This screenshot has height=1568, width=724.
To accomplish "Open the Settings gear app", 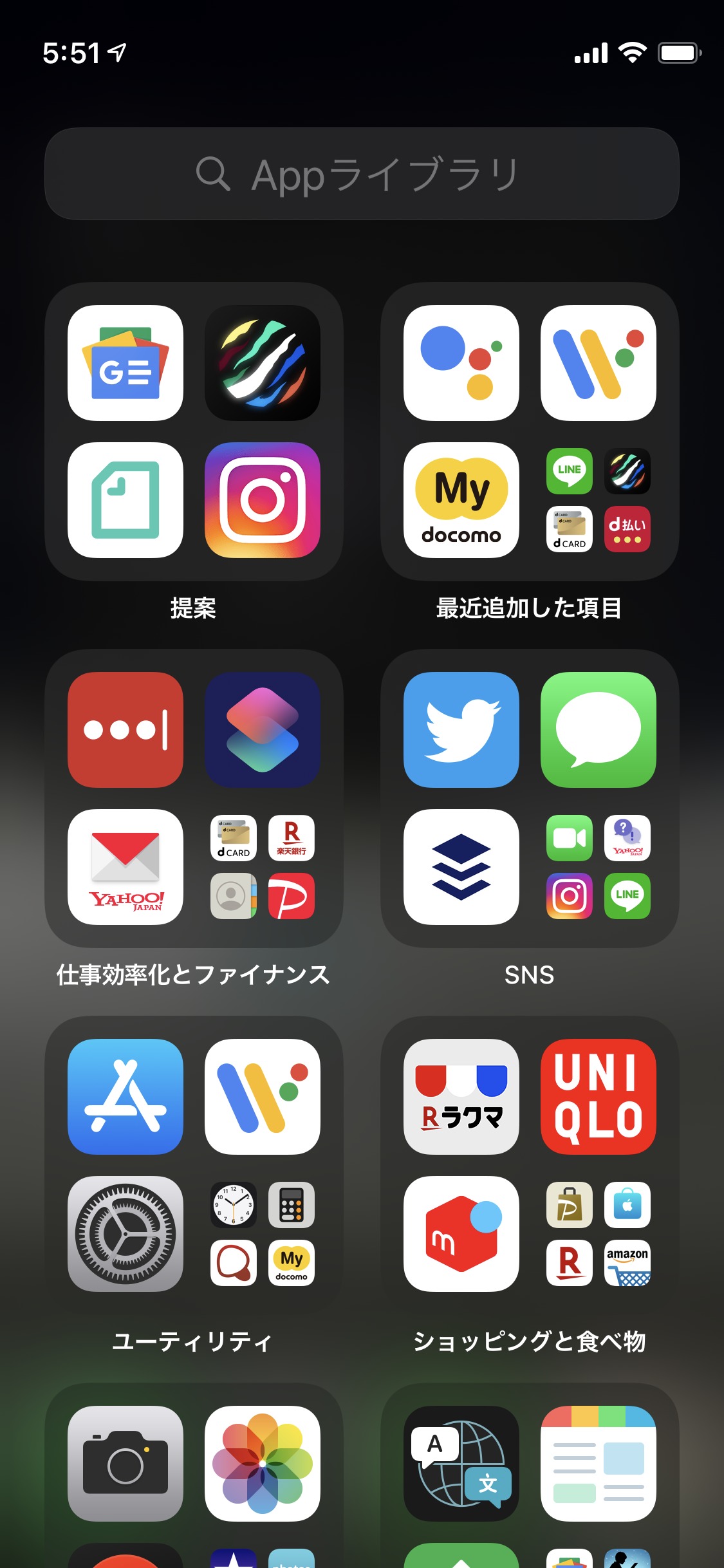I will tap(125, 1234).
